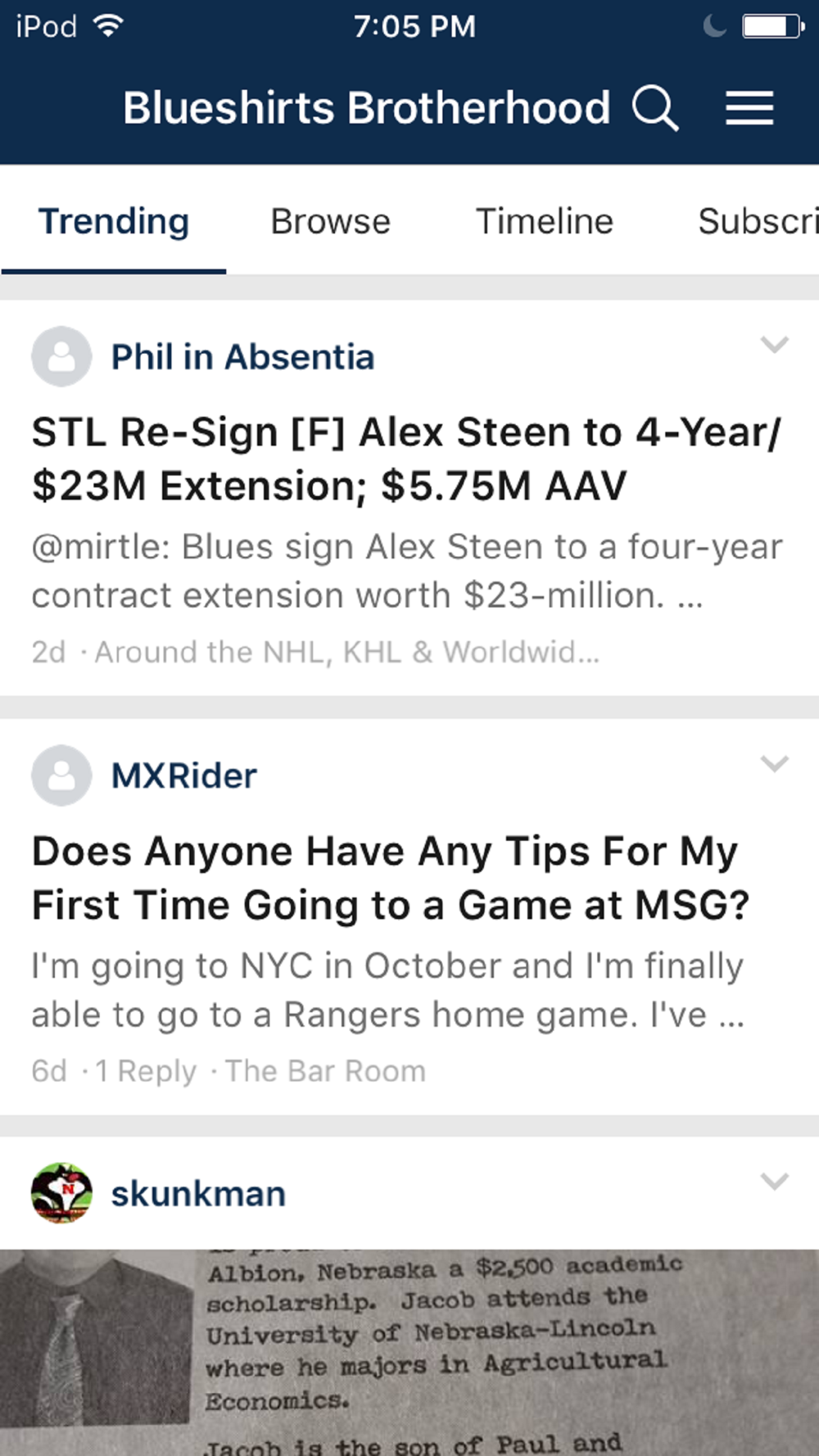Screen dimensions: 819x1456
Task: View Phil in Absentia's profile
Action: (242, 357)
